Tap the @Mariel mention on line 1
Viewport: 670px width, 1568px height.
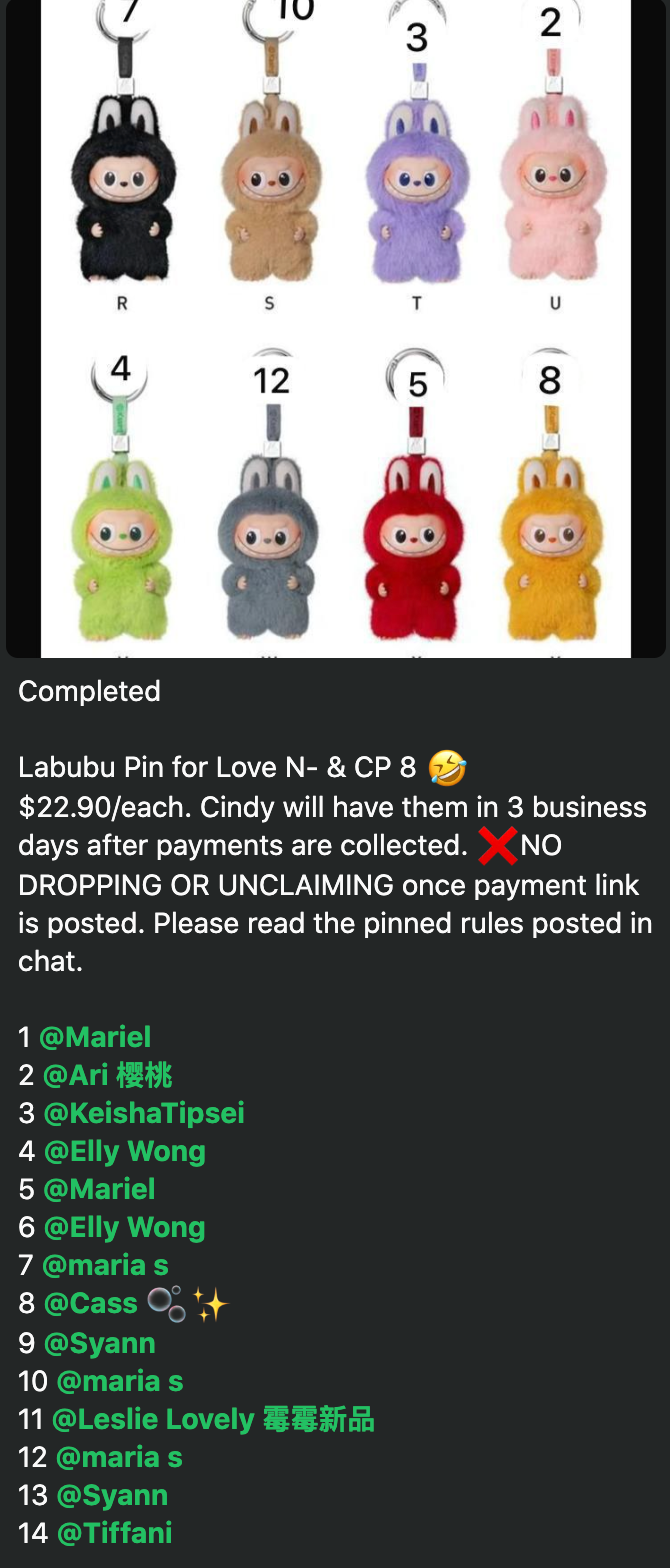point(95,1037)
